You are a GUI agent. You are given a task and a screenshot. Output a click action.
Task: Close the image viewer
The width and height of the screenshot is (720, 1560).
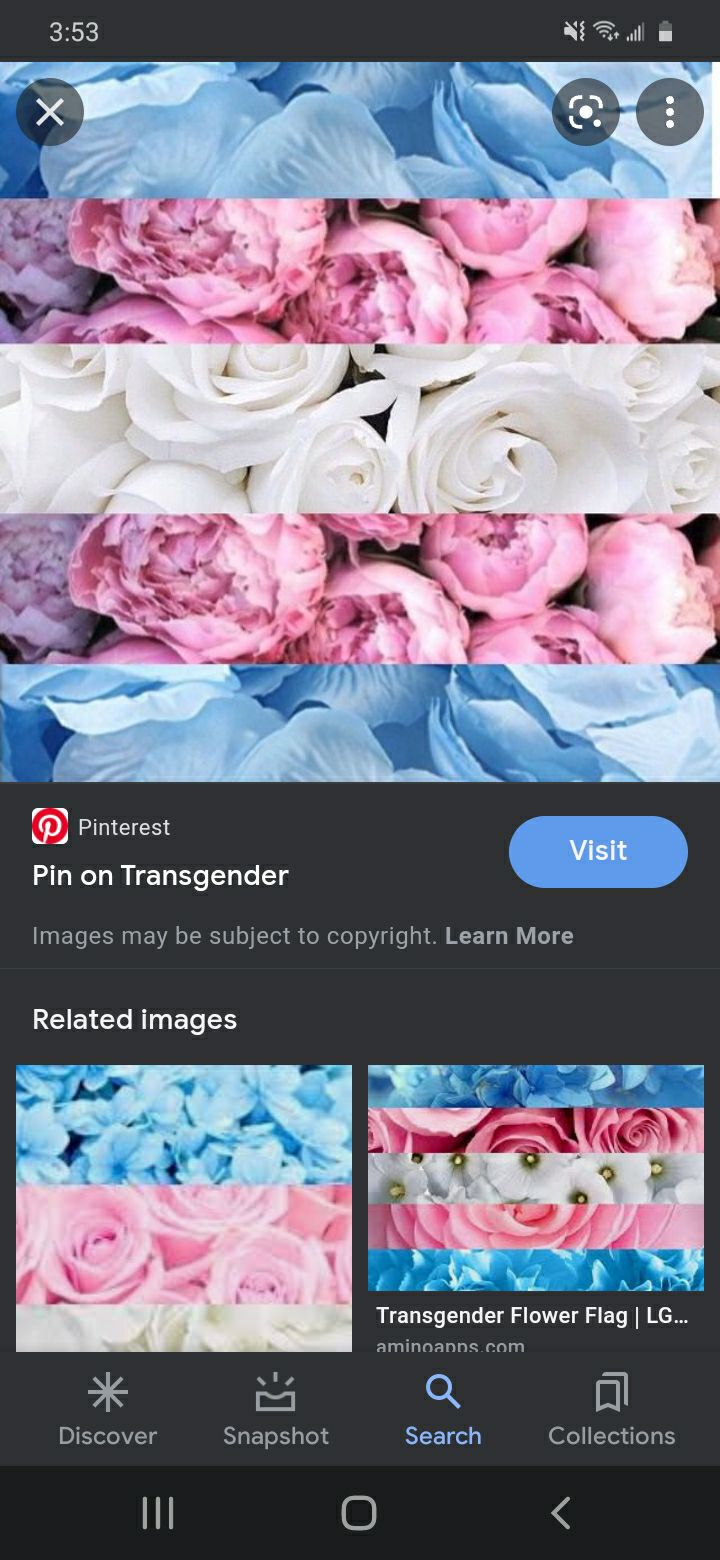(50, 112)
